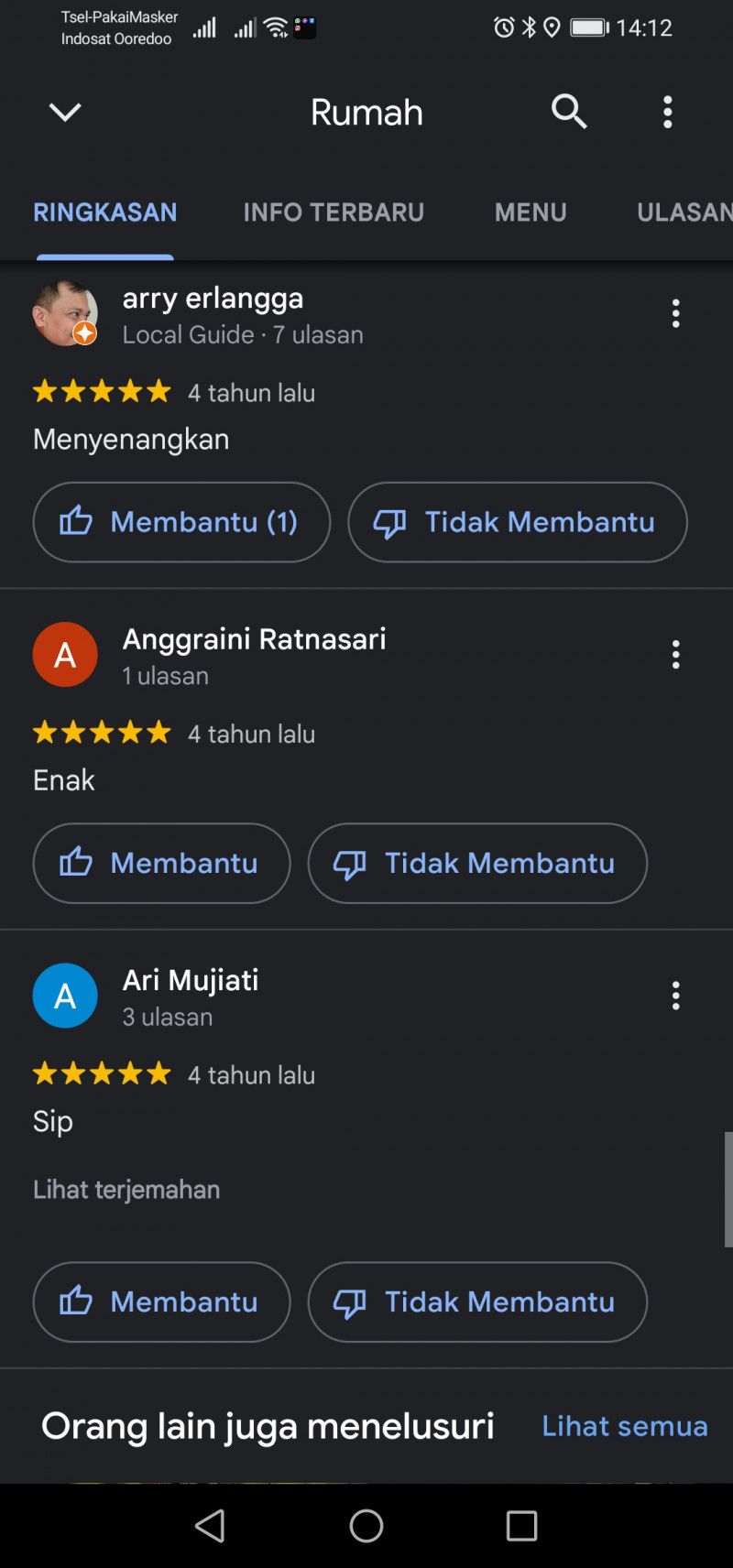Mark Ari Mujiati's review as Tidak Membantu
Screen dimensions: 733x1568
click(x=476, y=1301)
